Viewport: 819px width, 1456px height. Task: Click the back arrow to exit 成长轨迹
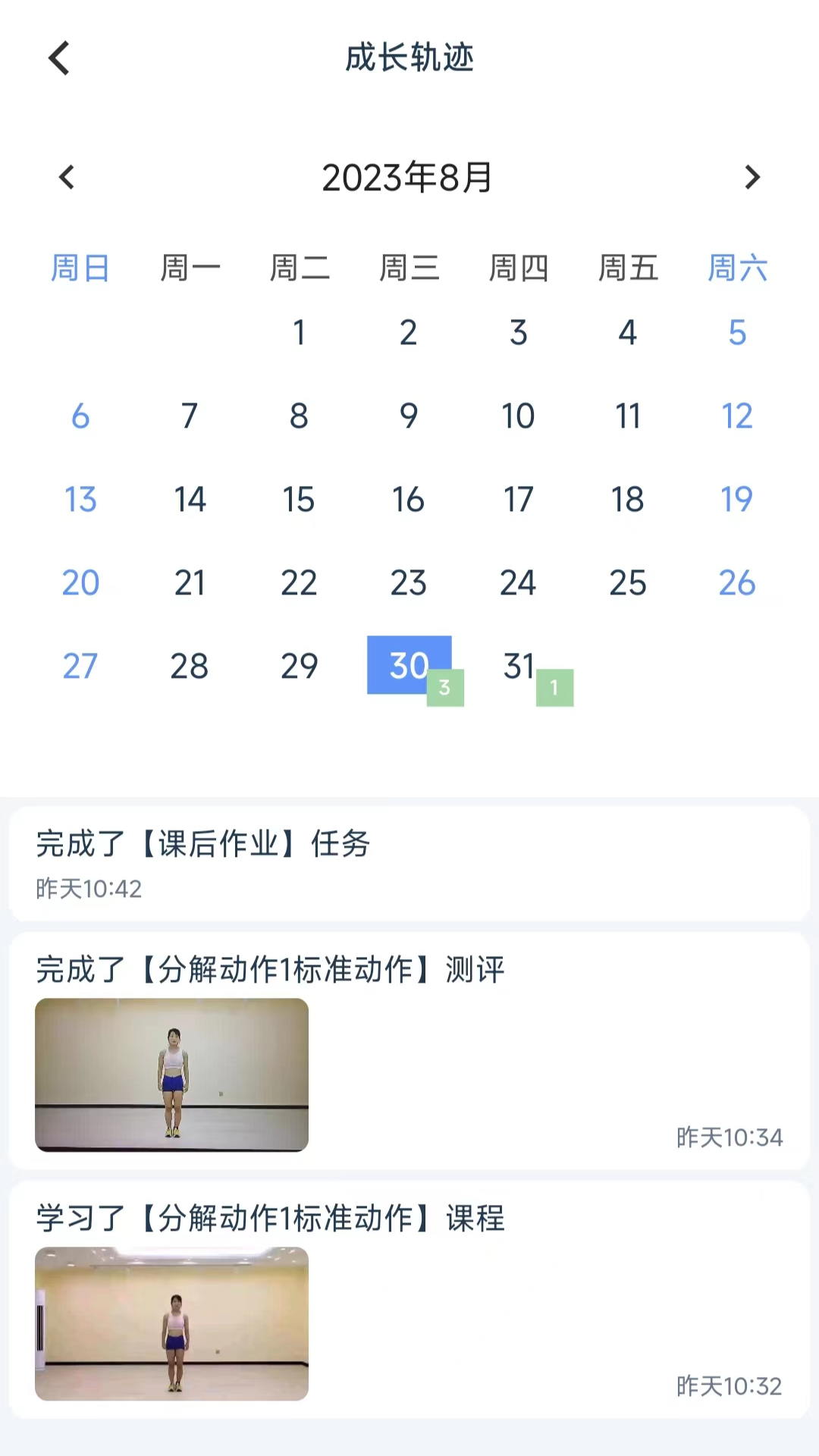click(x=59, y=58)
